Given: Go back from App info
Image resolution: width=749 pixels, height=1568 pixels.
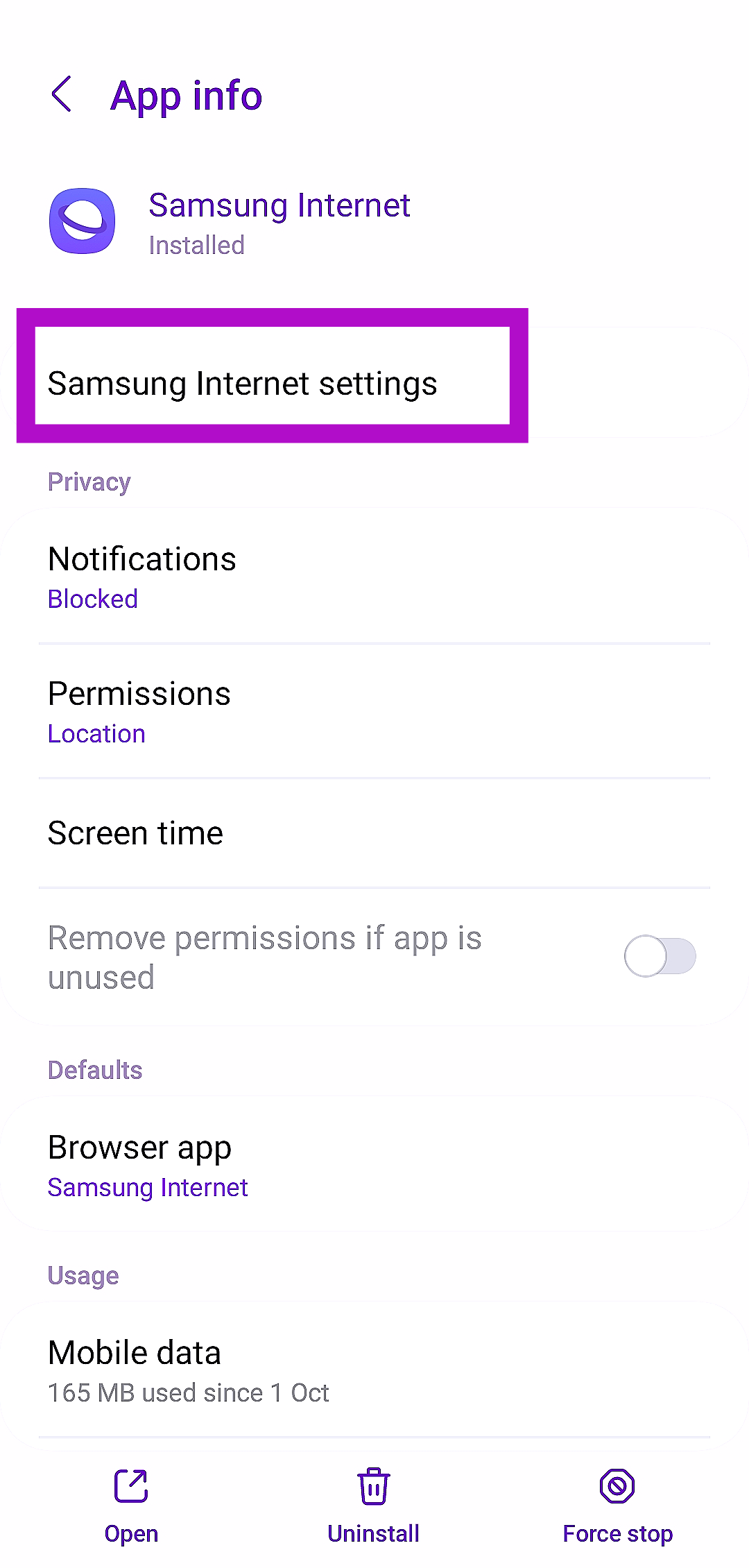Looking at the screenshot, I should coord(62,94).
